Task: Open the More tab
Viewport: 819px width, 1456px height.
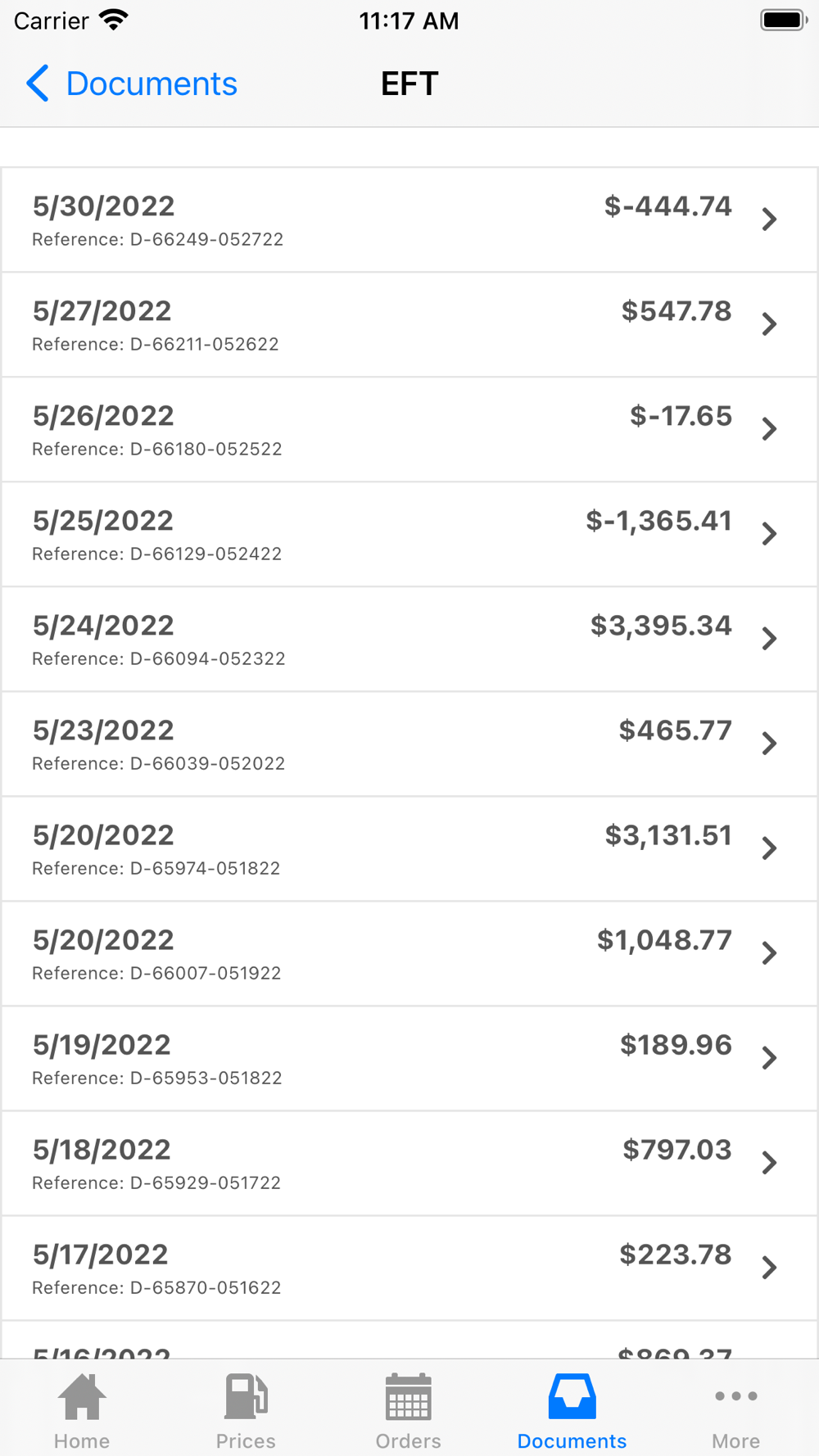Action: (x=735, y=1410)
